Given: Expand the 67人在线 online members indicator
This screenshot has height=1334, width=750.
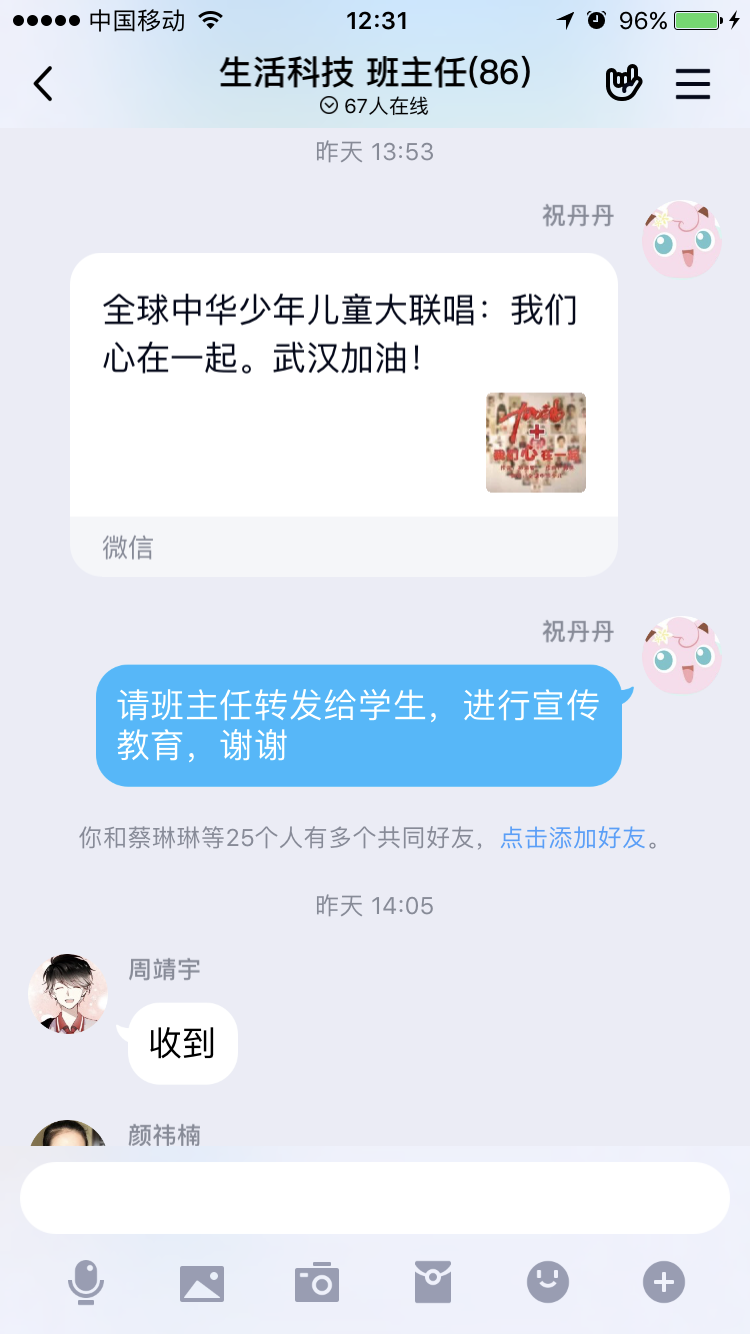Looking at the screenshot, I should tap(374, 106).
